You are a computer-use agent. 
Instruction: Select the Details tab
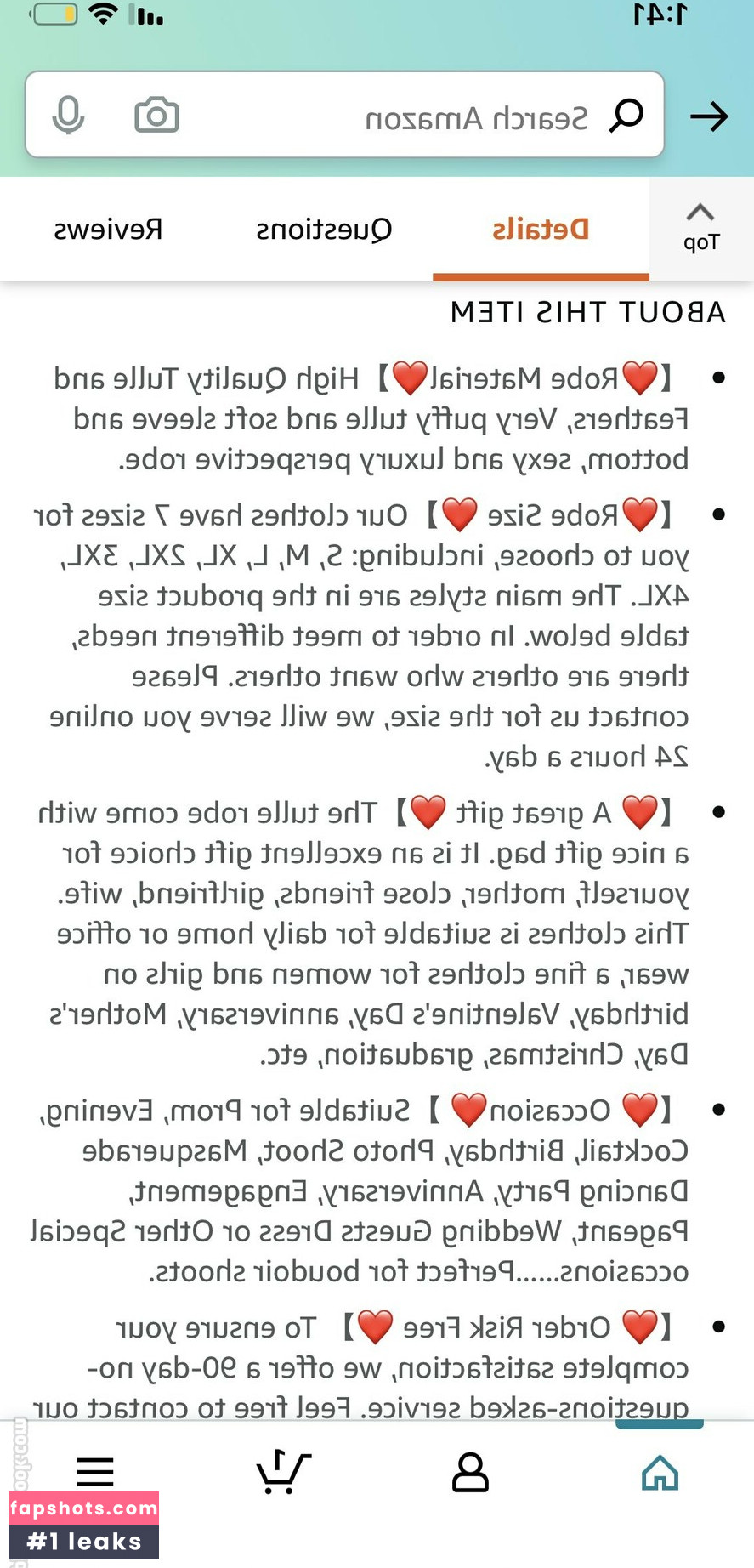[x=541, y=230]
